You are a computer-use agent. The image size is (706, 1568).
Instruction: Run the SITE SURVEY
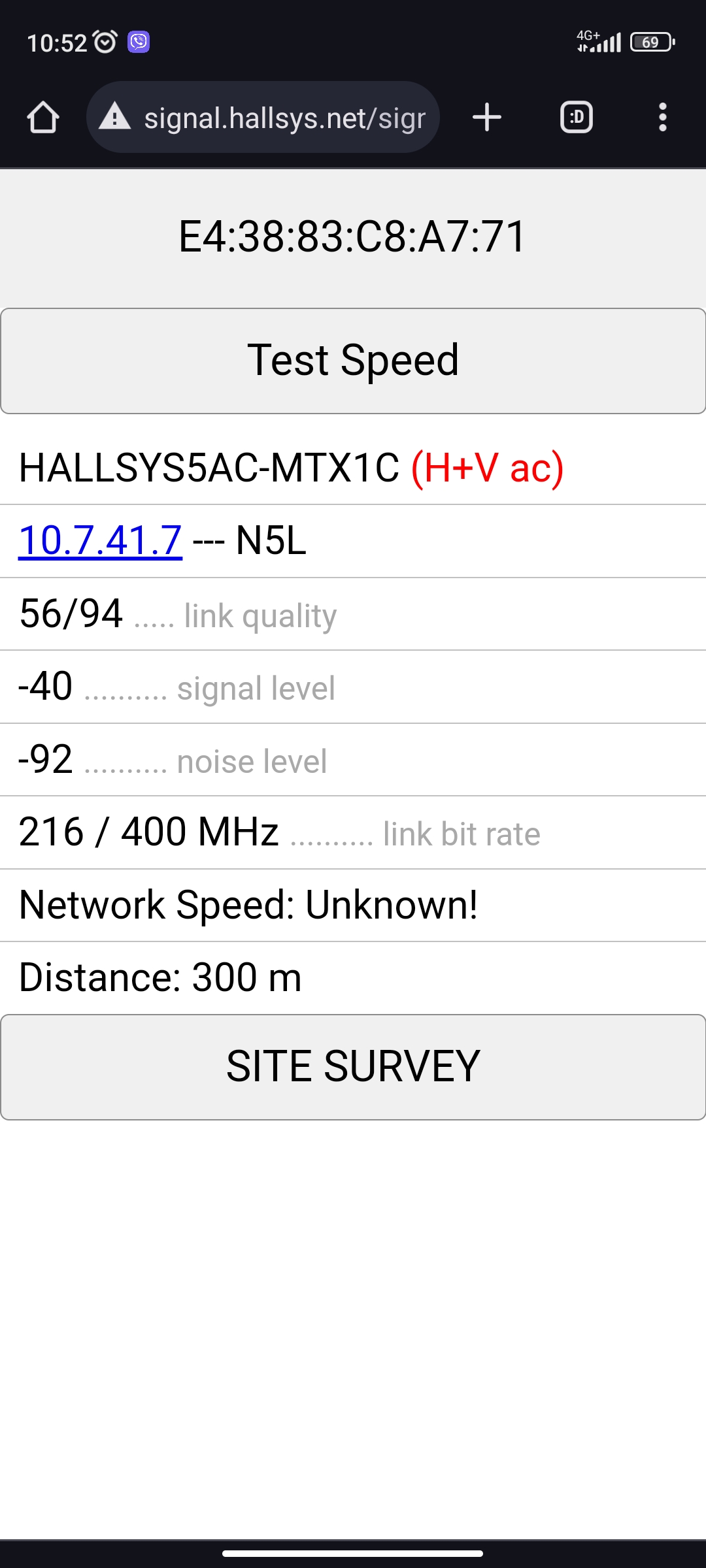pyautogui.click(x=353, y=1067)
